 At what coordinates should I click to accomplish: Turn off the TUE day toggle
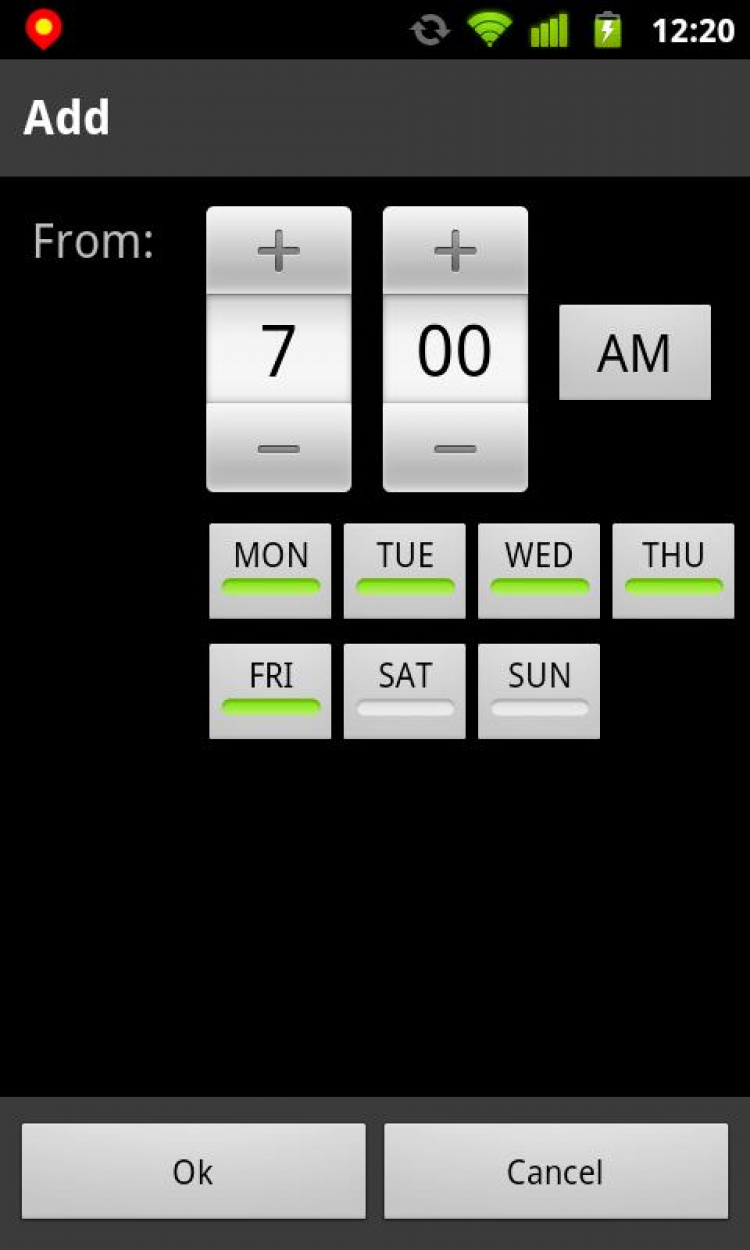point(404,570)
